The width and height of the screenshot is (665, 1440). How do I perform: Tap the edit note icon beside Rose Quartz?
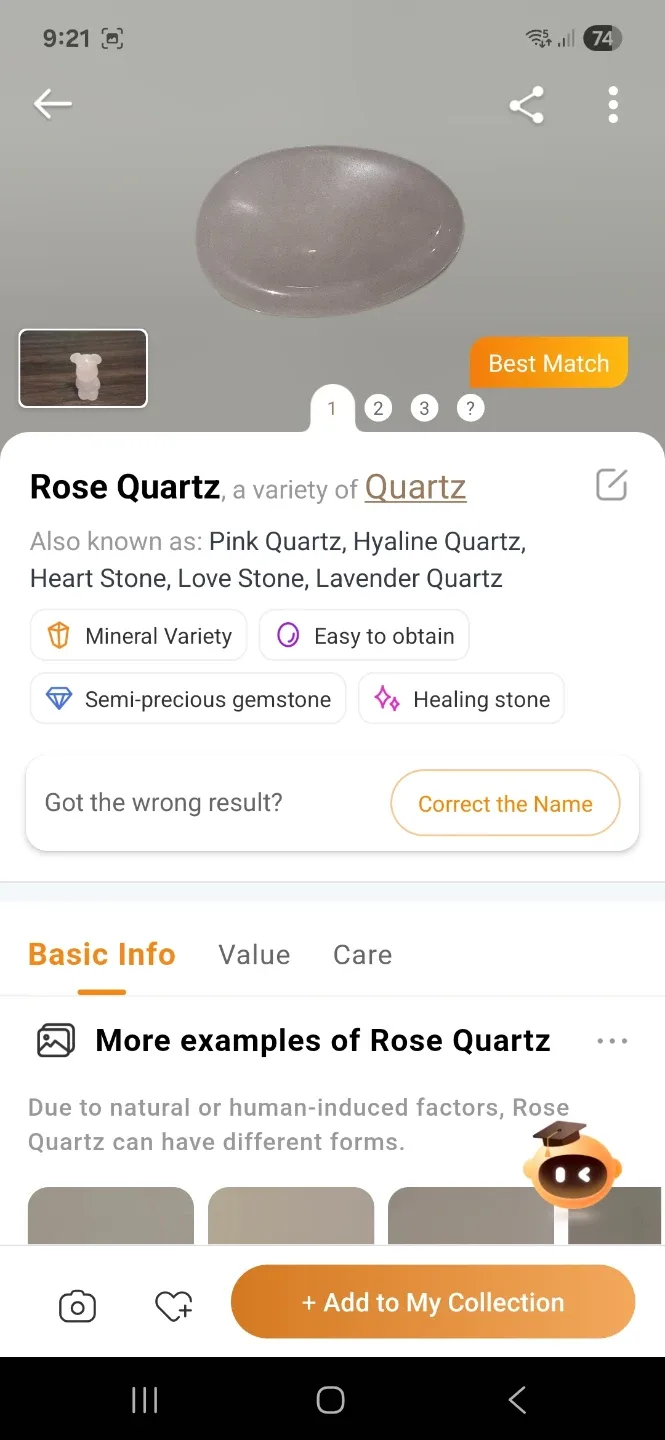[x=611, y=485]
